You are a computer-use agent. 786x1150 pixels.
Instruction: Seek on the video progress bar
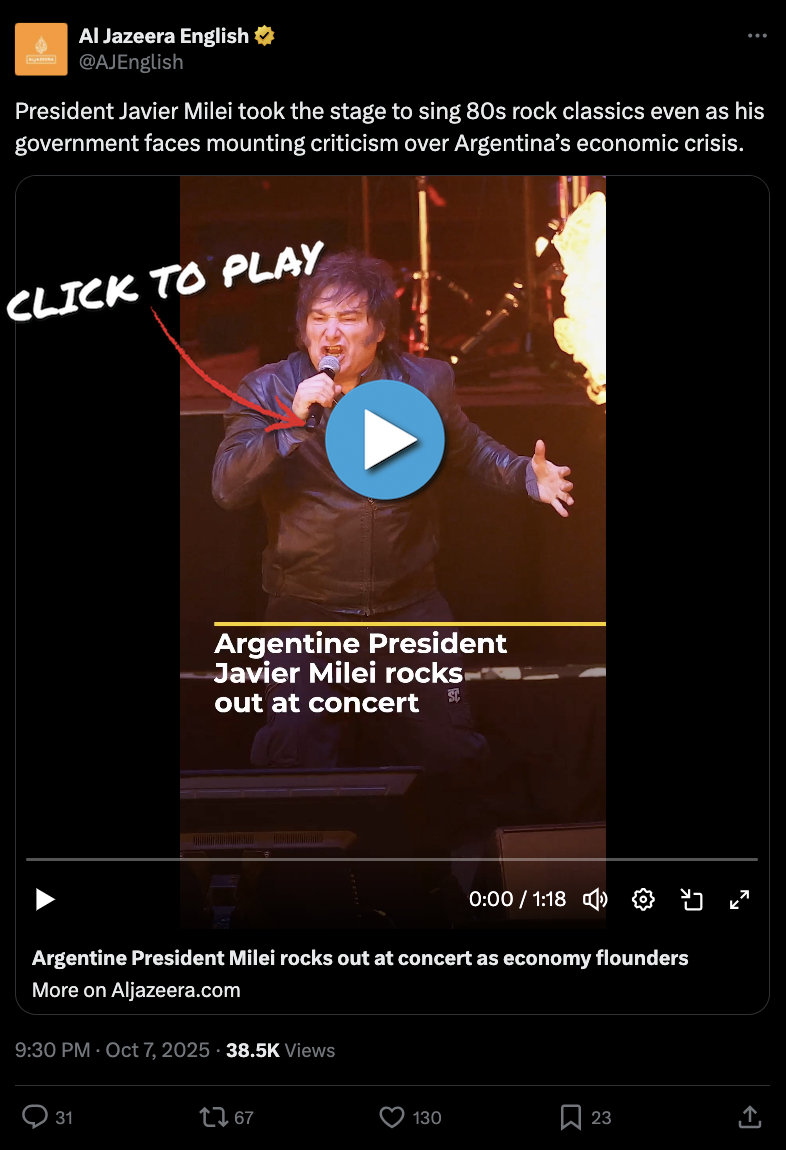[392, 859]
